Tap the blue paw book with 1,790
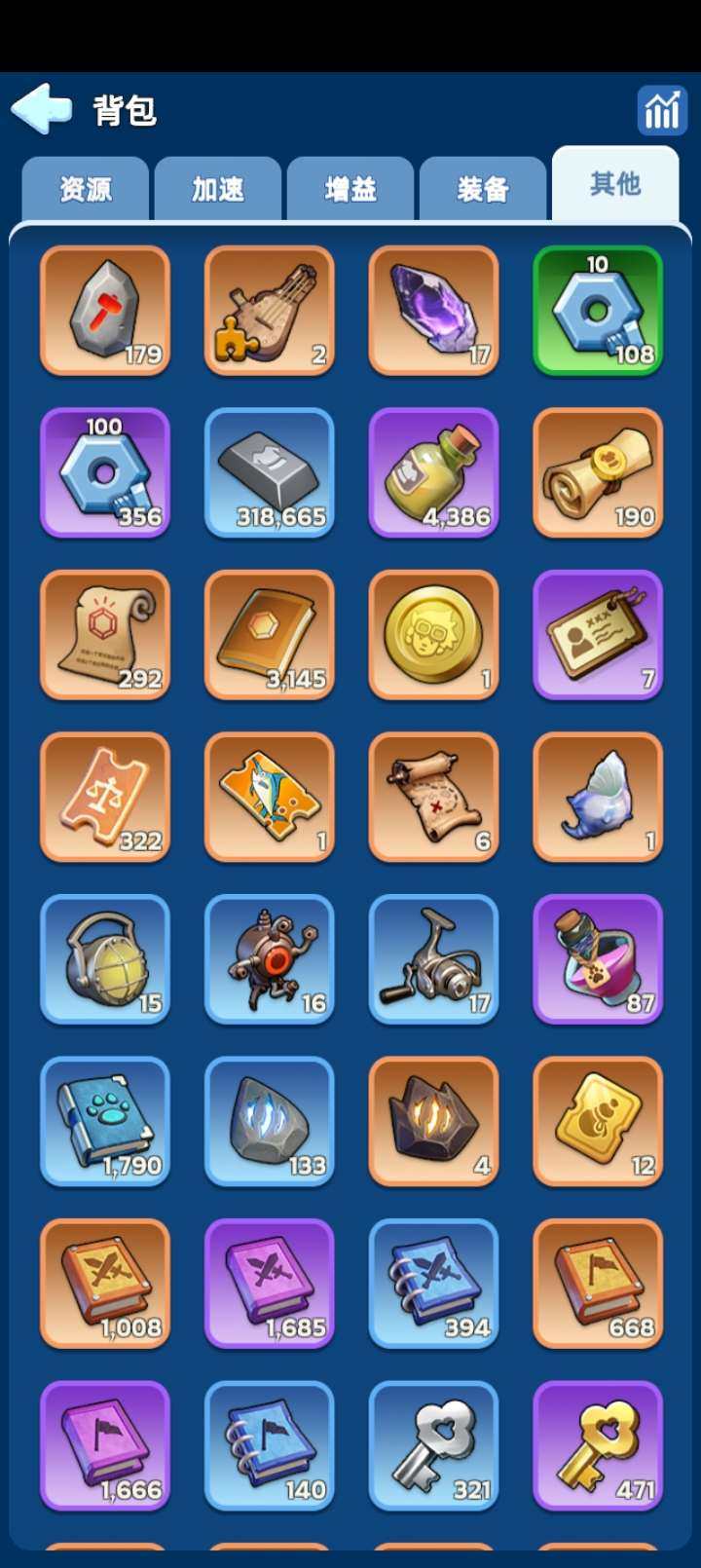Image resolution: width=701 pixels, height=1568 pixels. 105,1121
